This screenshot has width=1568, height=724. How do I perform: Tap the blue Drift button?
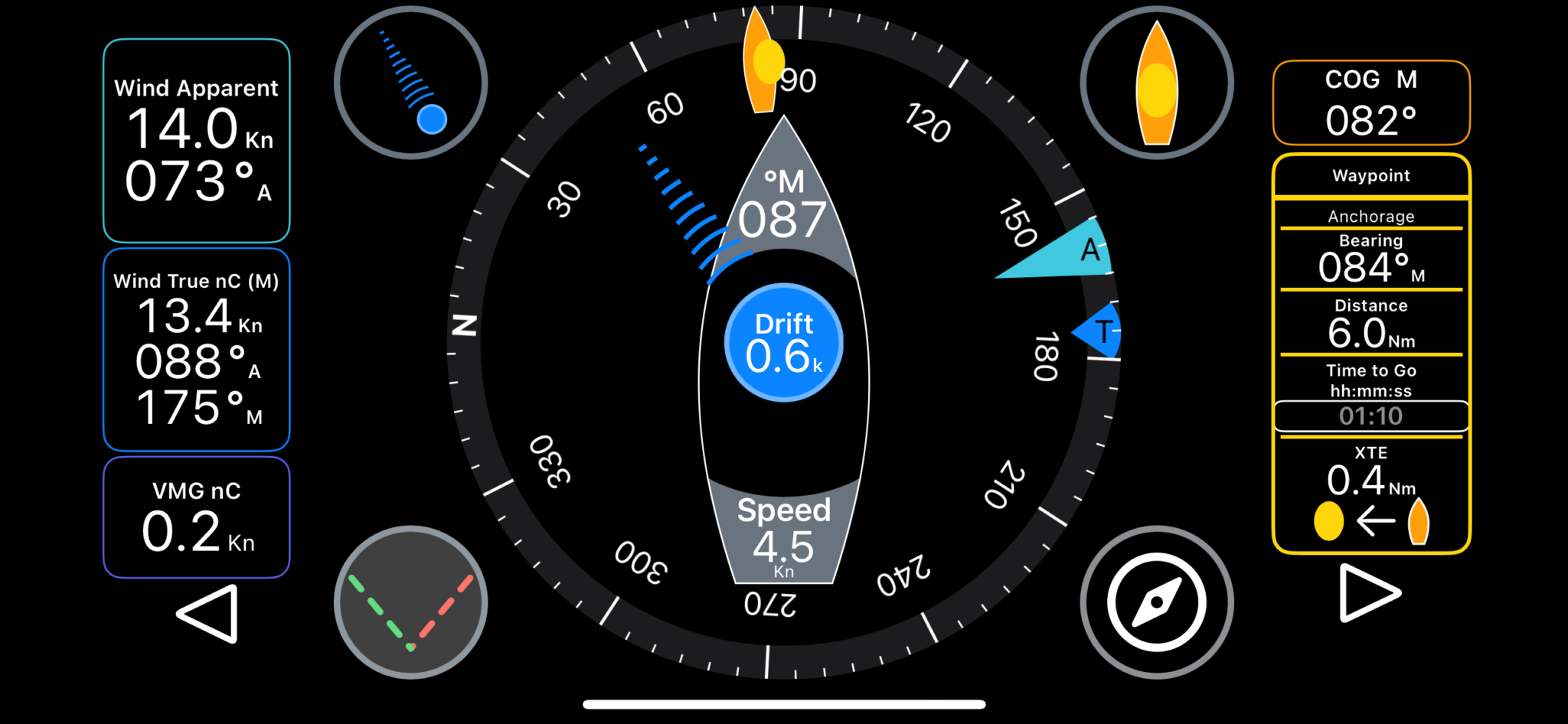click(x=784, y=343)
